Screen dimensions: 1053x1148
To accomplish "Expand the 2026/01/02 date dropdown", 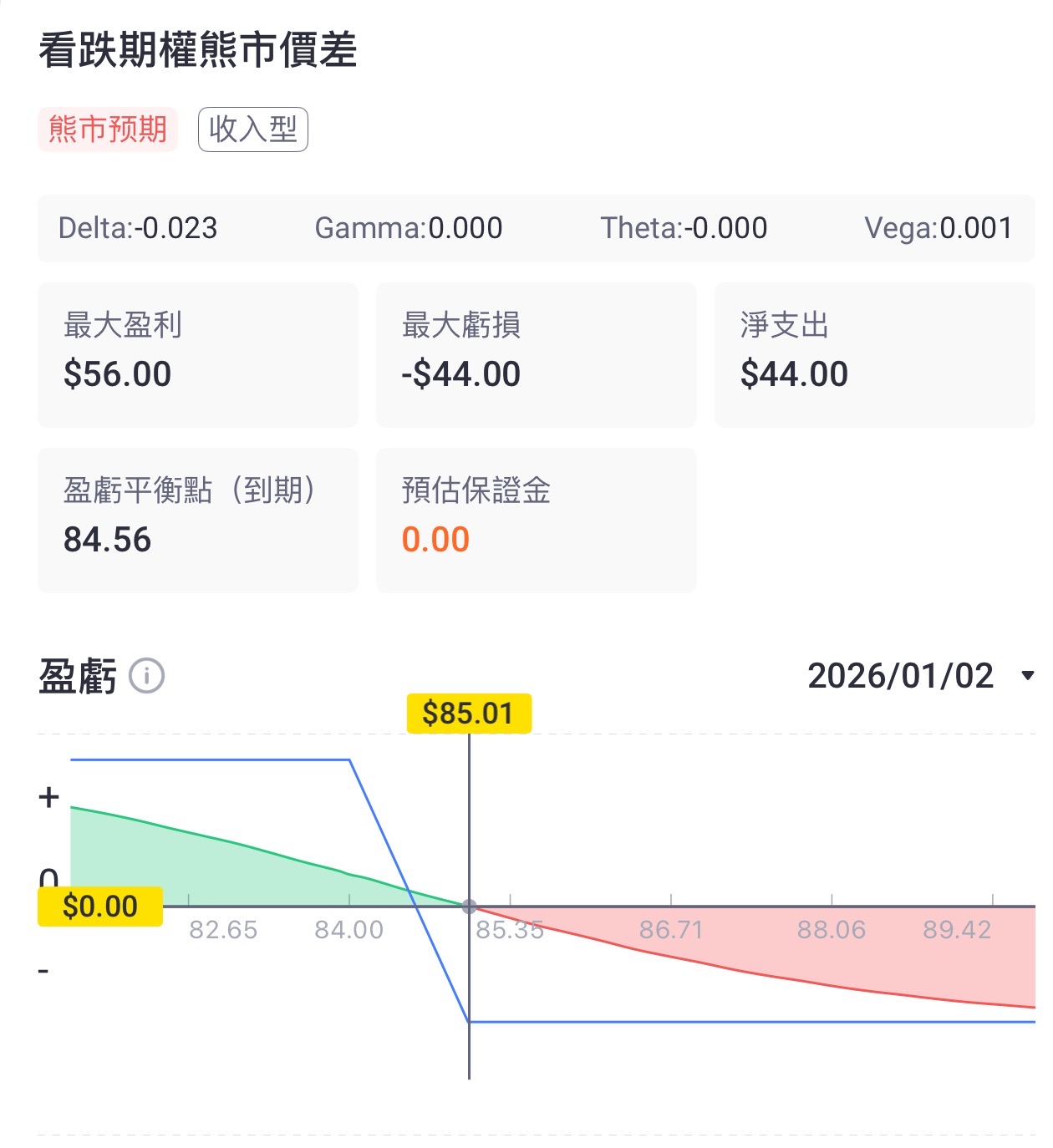I will point(921,676).
